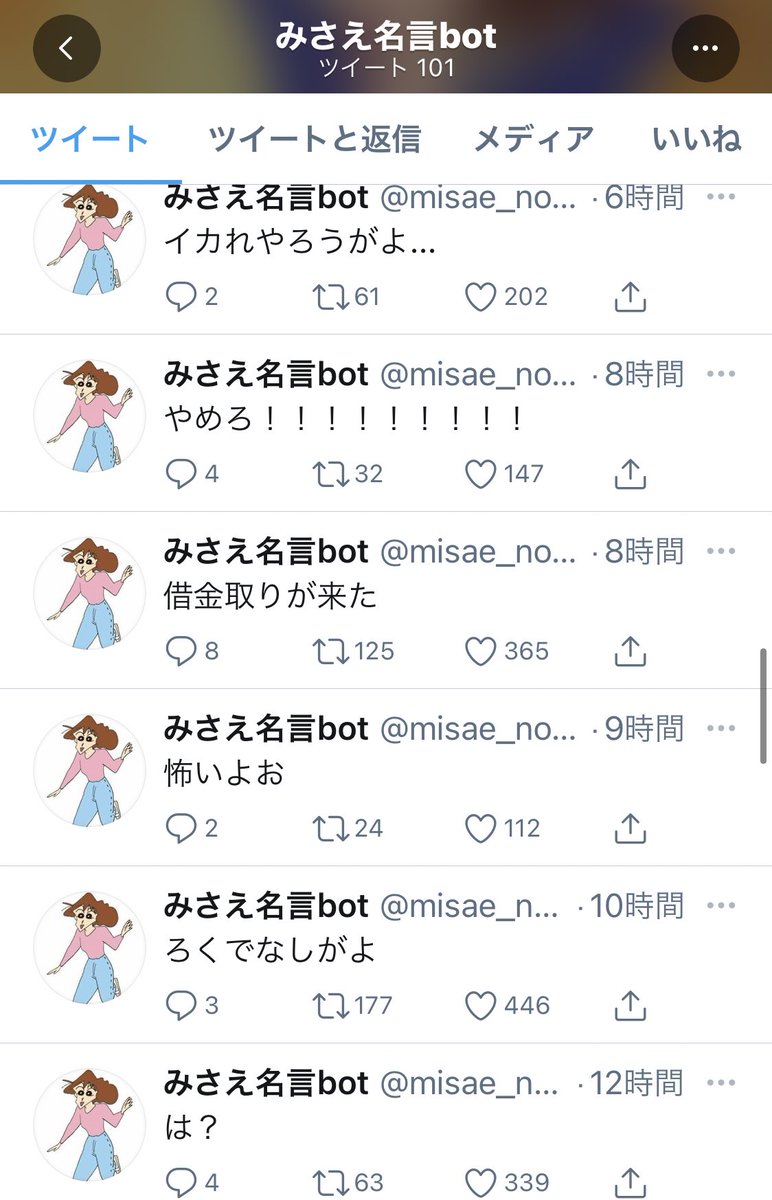Image resolution: width=772 pixels, height=1200 pixels.
Task: Switch to the いいね tab
Action: point(696,139)
